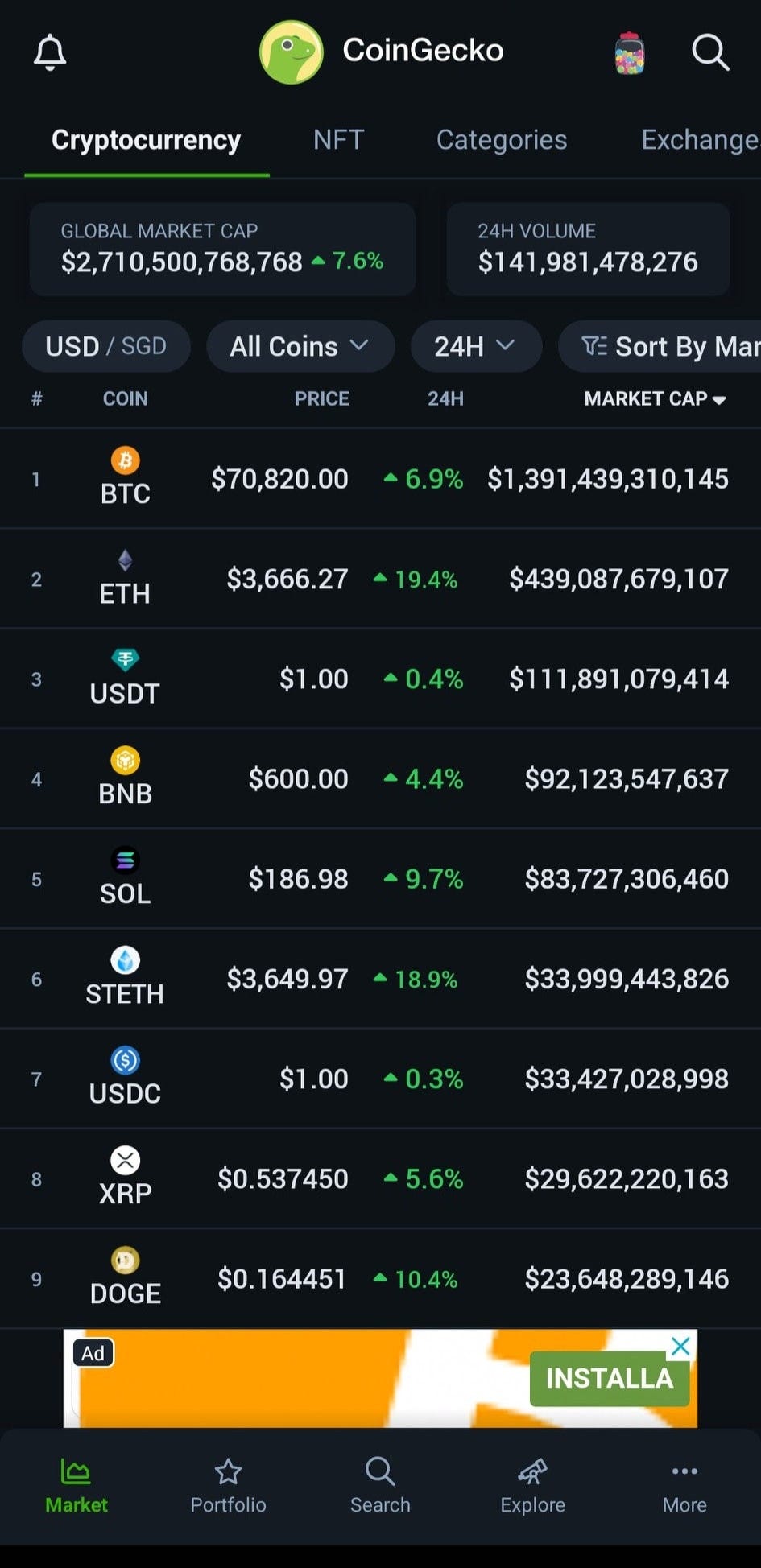Open the candy jar rewards icon
The height and width of the screenshot is (1568, 761).
tap(631, 52)
